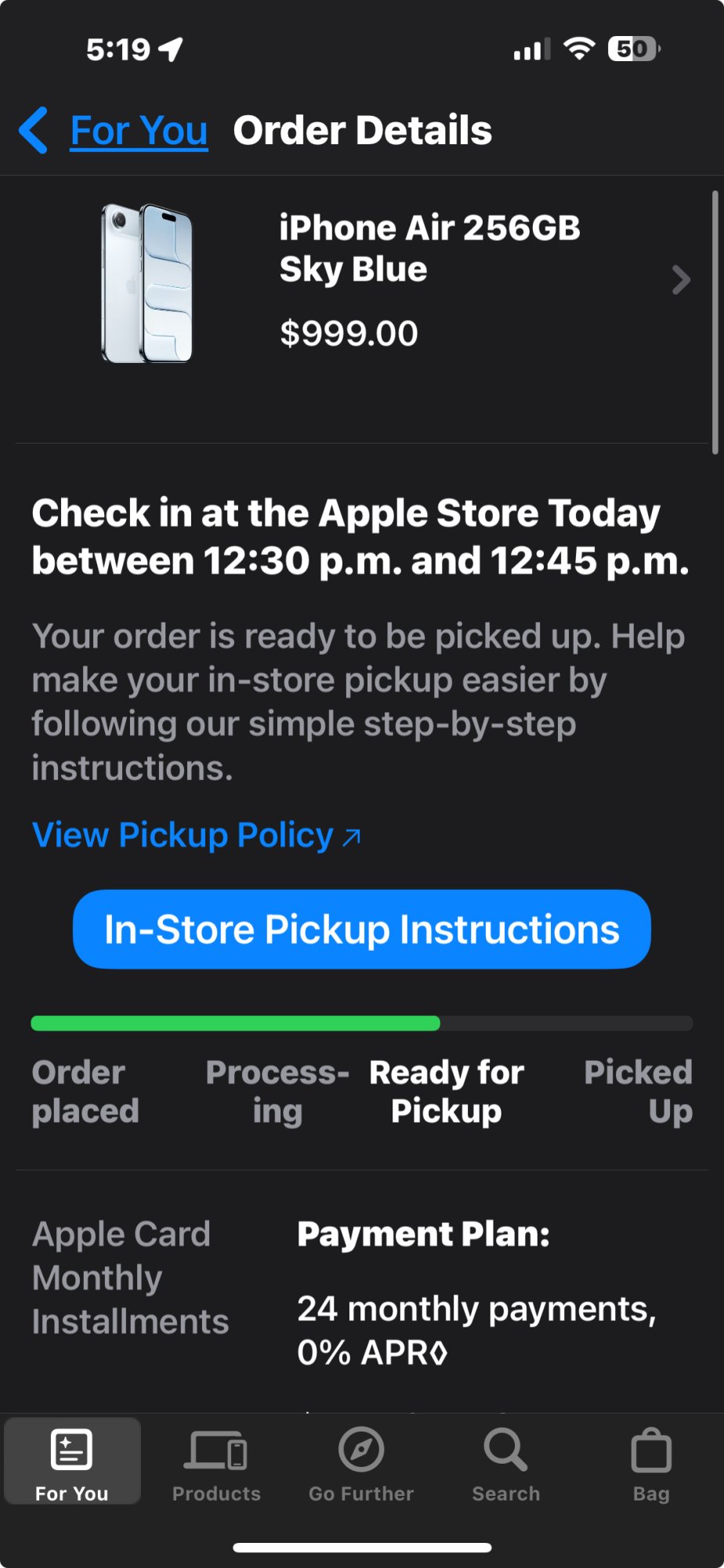This screenshot has width=724, height=1568.
Task: Expand the iPhone Air order with its chevron
Action: (680, 280)
